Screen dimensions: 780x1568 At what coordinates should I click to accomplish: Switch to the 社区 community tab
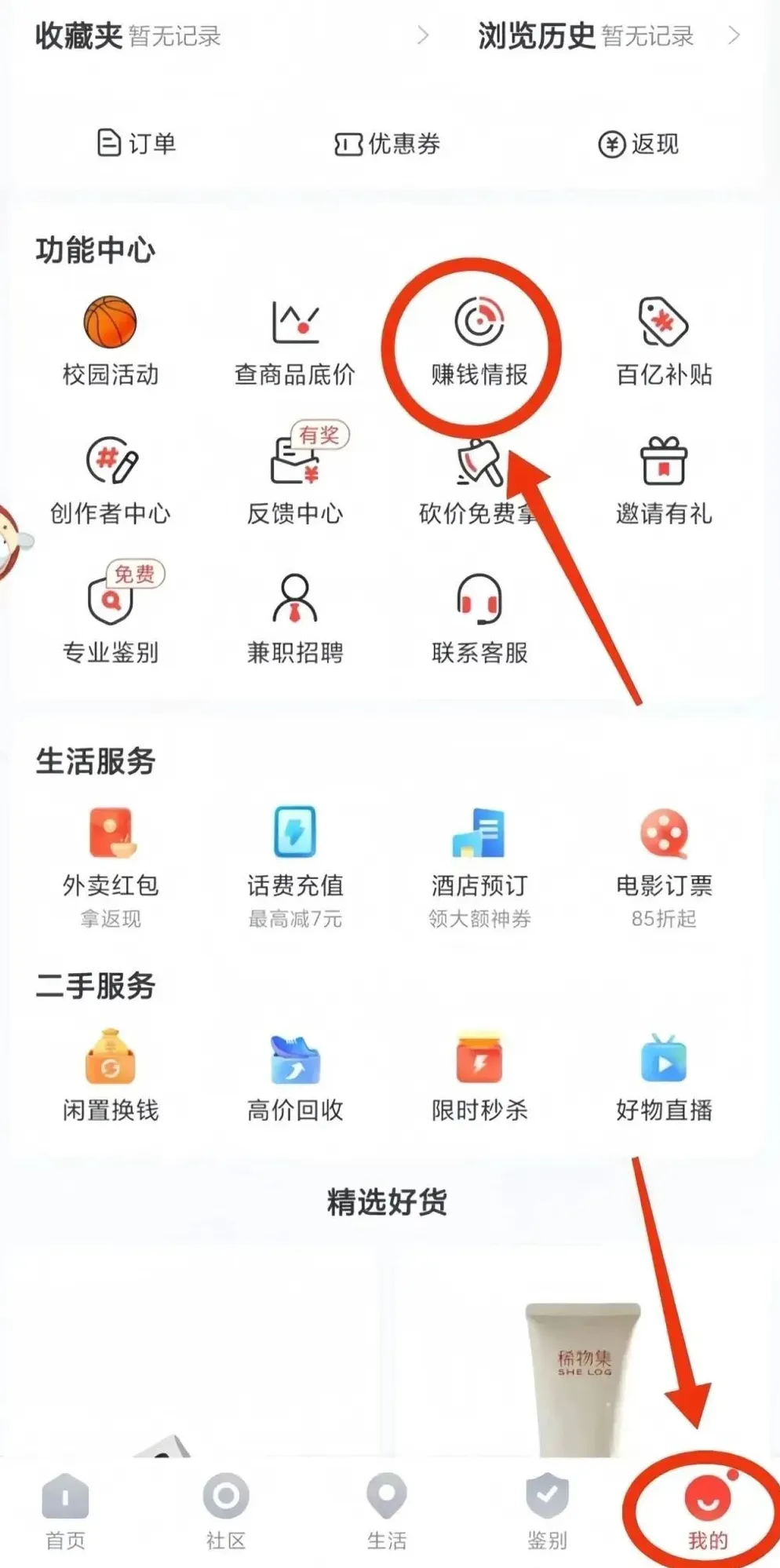tap(226, 1511)
